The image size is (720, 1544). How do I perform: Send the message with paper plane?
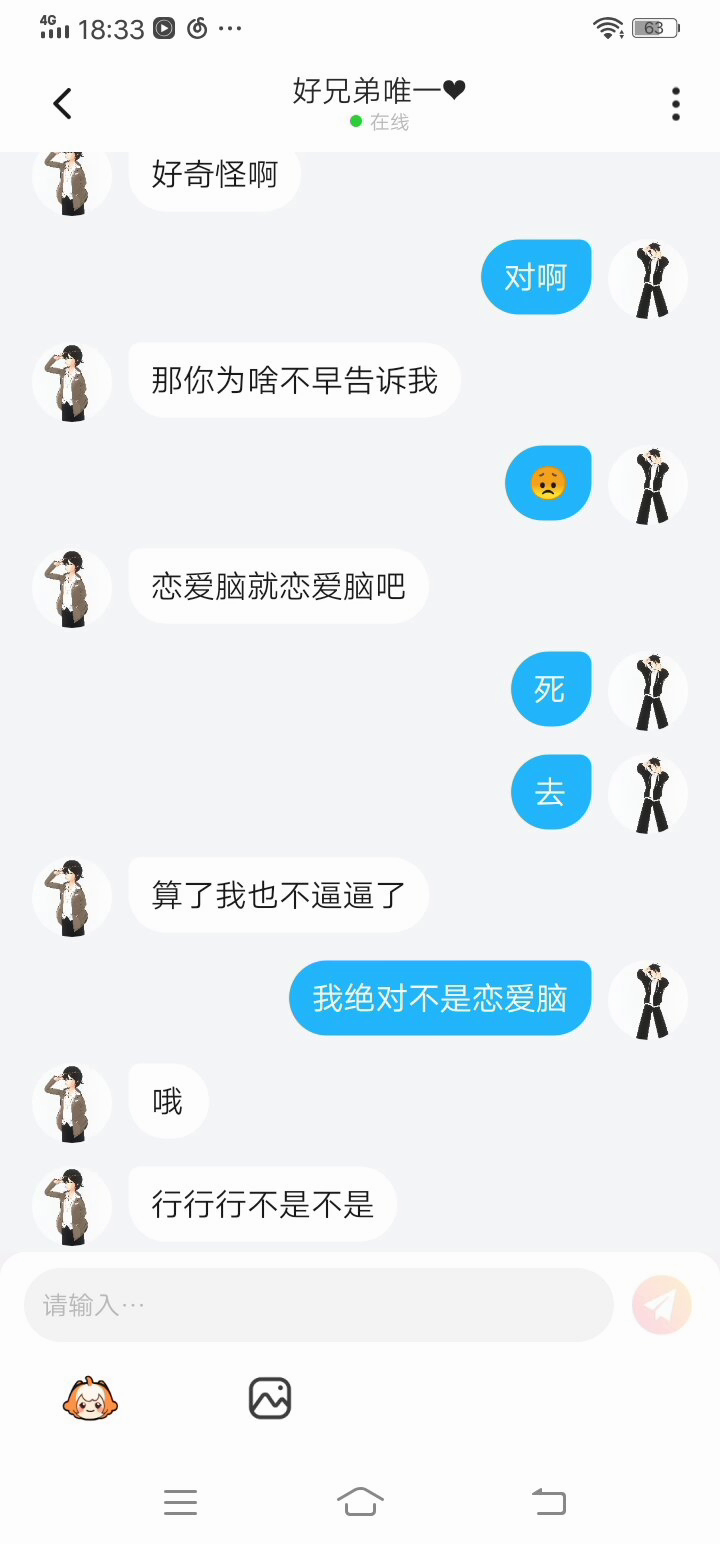pyautogui.click(x=662, y=1305)
